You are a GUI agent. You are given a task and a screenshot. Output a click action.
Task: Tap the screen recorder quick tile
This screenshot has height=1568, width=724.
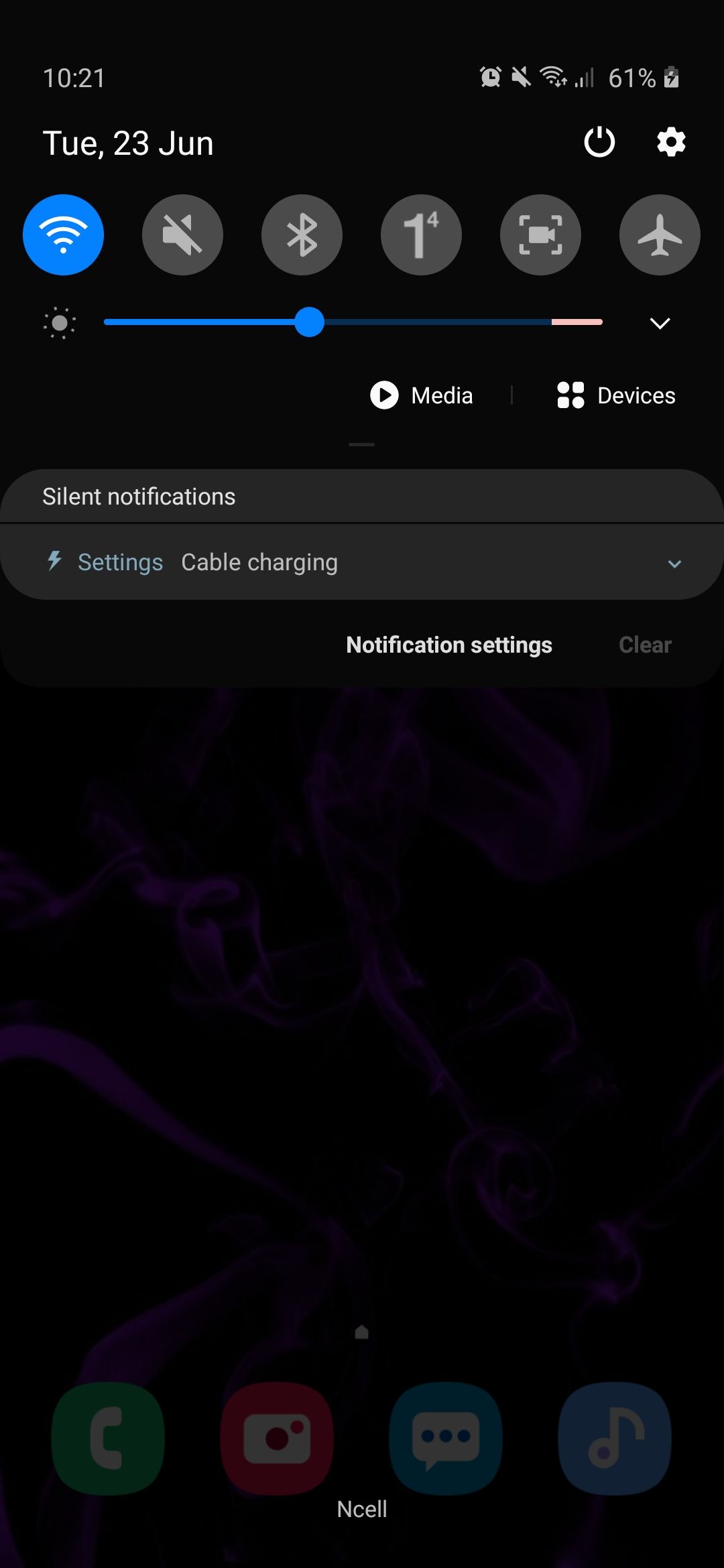click(x=540, y=235)
